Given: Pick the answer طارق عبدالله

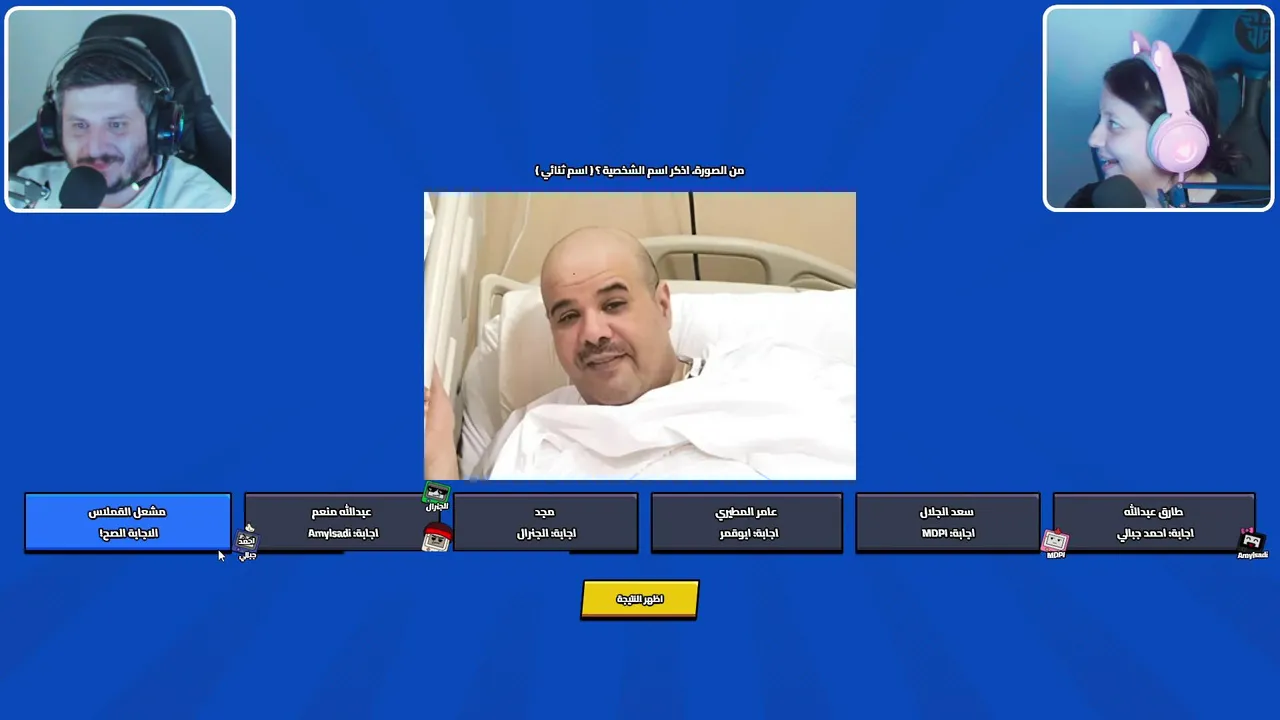Looking at the screenshot, I should click(1154, 521).
